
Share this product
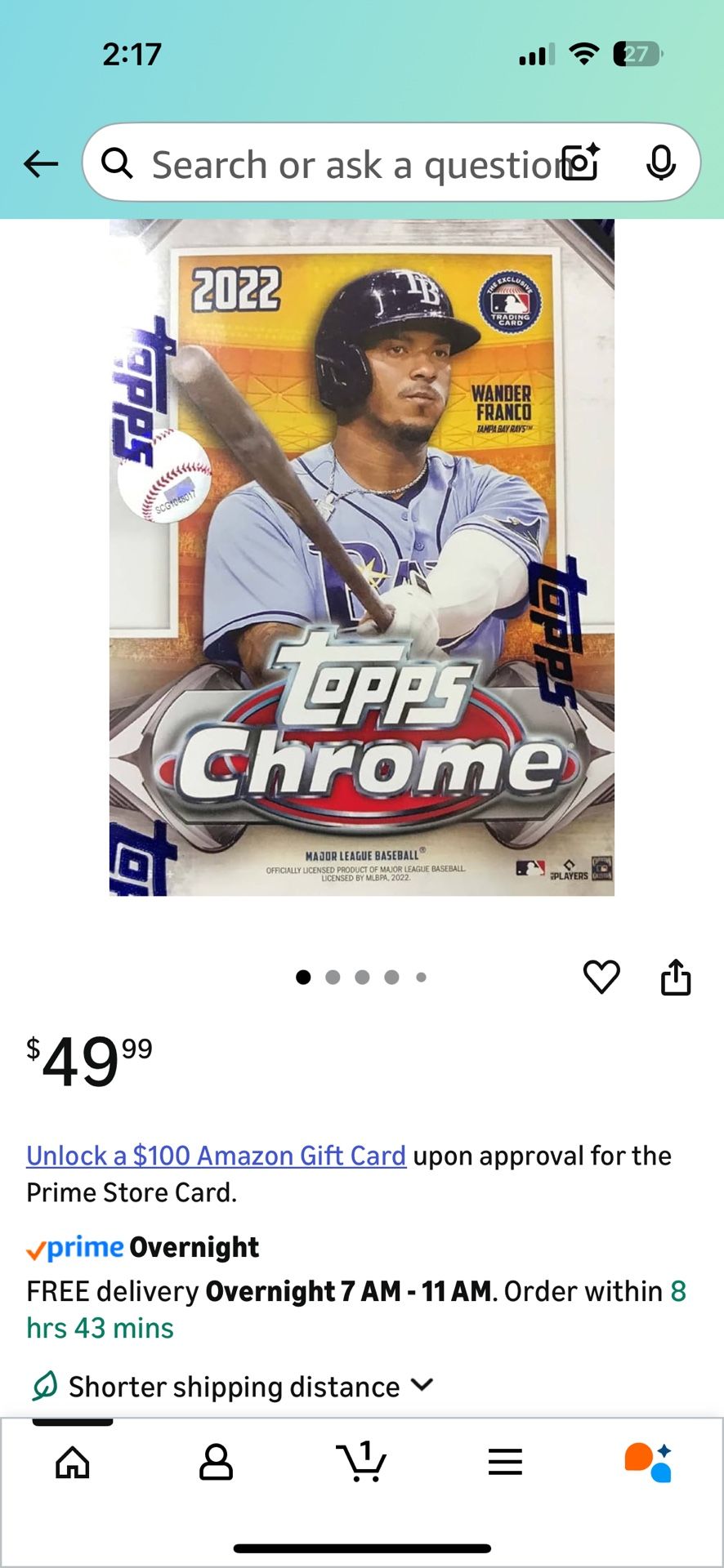[x=676, y=977]
